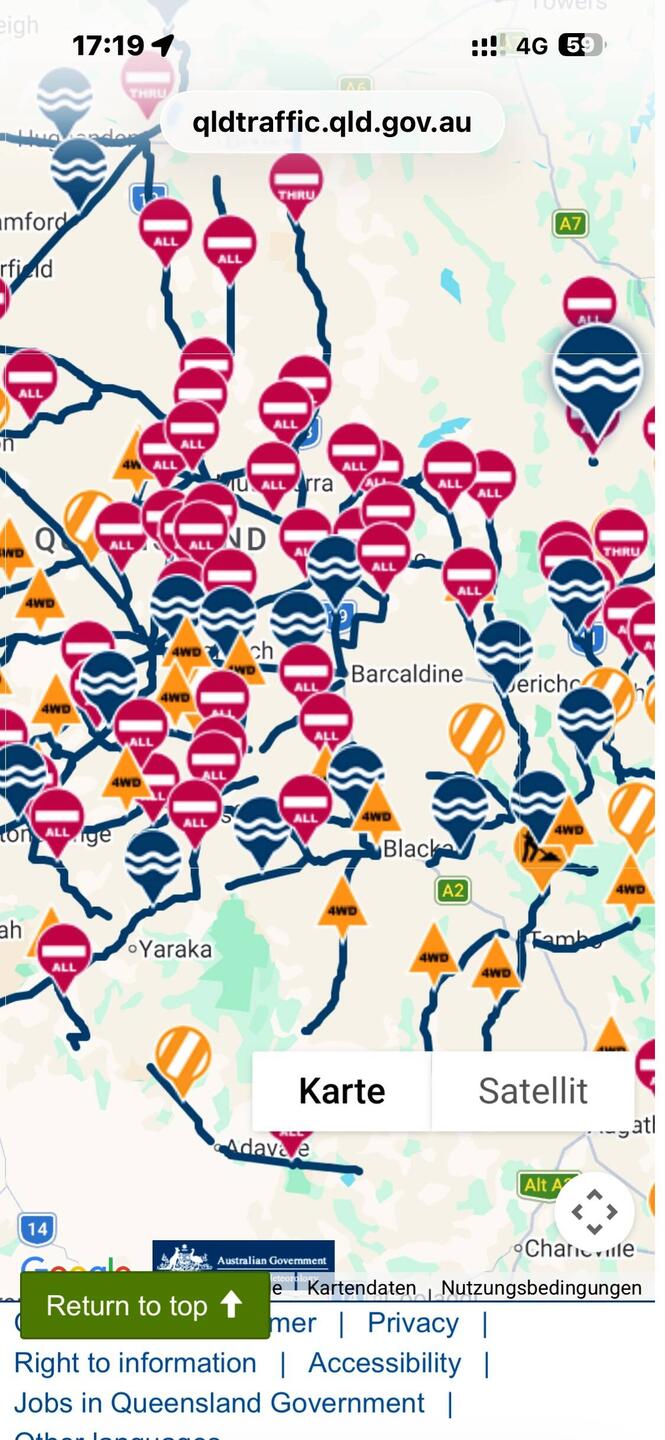Open the Privacy link

413,1323
